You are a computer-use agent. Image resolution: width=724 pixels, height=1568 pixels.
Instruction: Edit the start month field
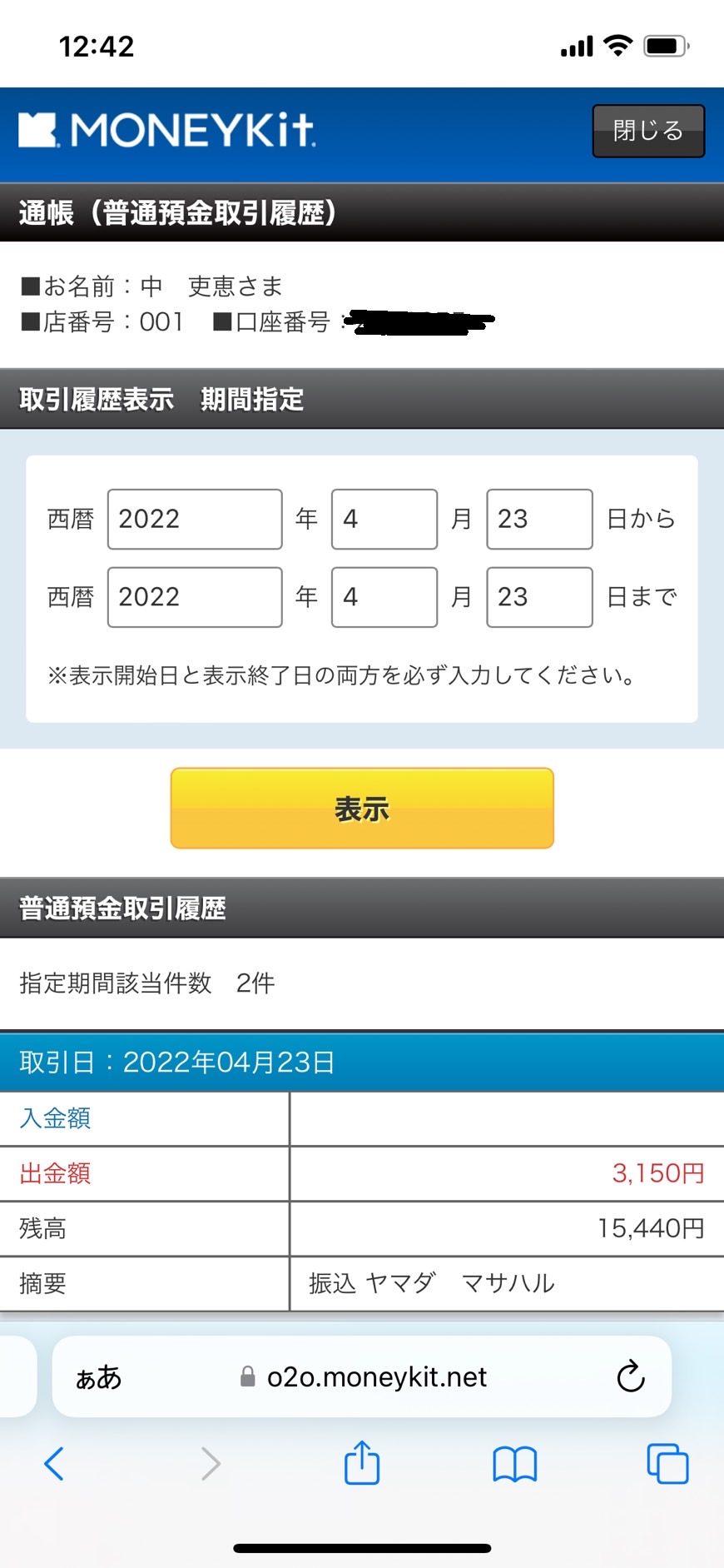(384, 519)
